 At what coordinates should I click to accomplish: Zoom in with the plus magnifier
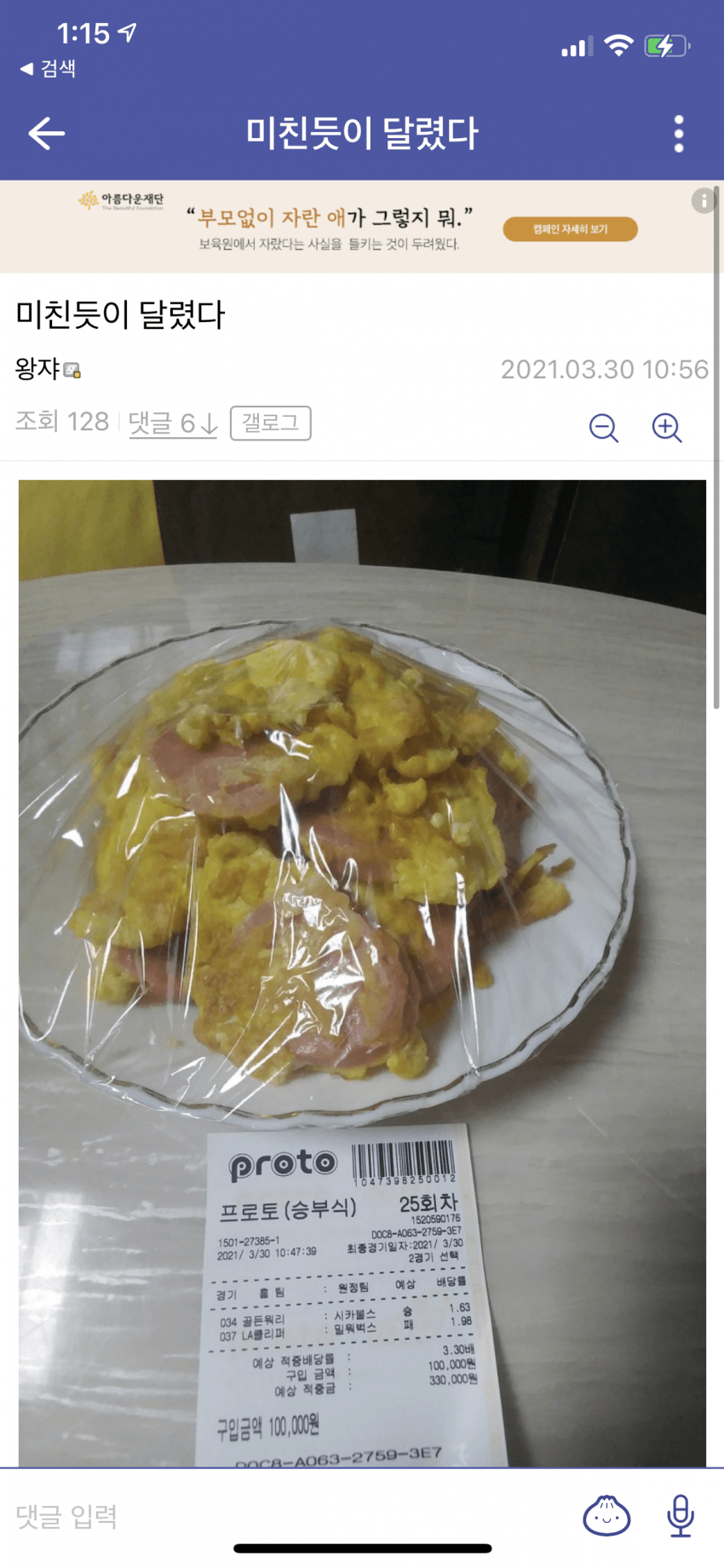[667, 427]
